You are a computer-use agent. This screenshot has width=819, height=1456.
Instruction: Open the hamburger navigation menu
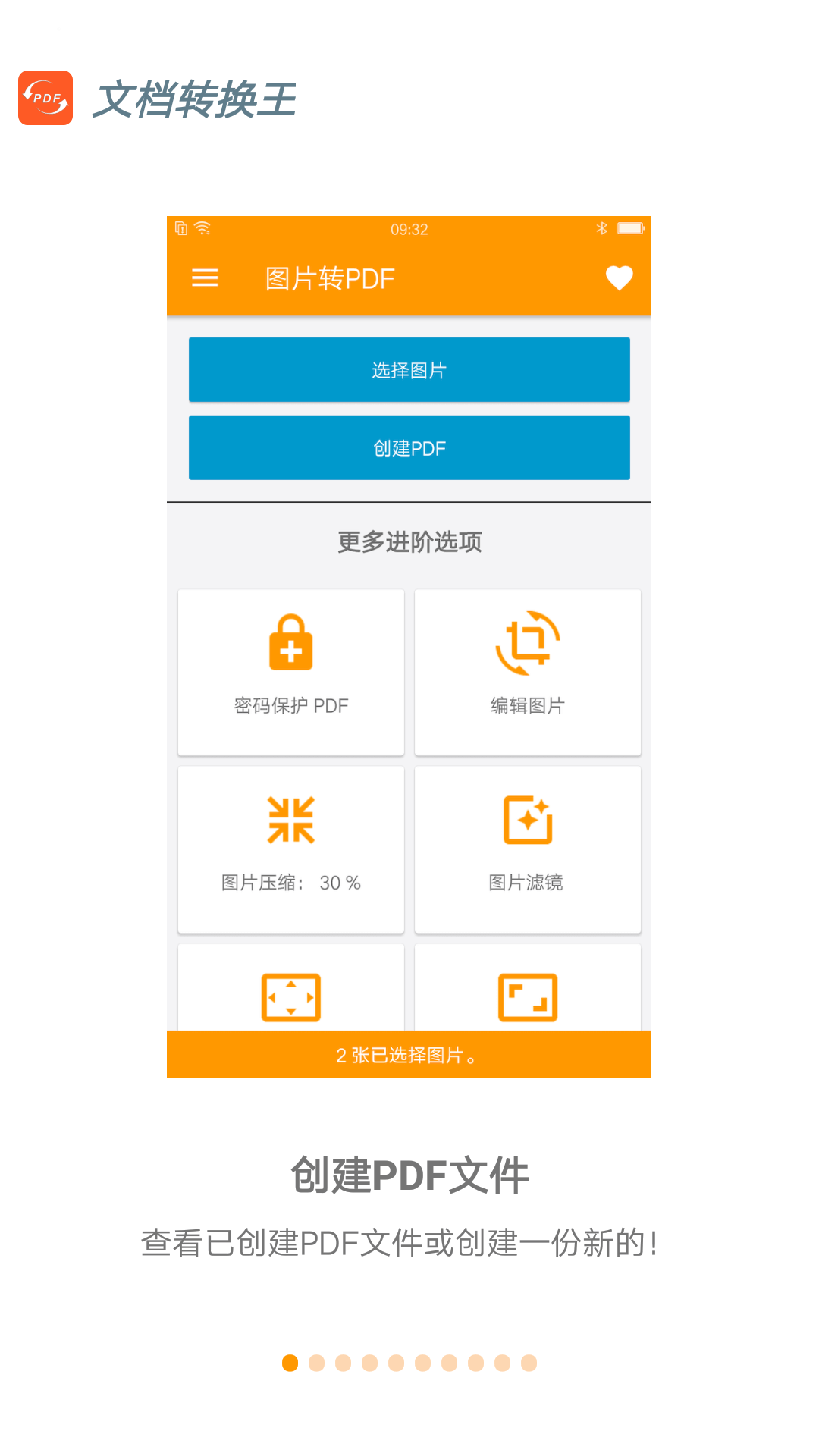coord(203,278)
